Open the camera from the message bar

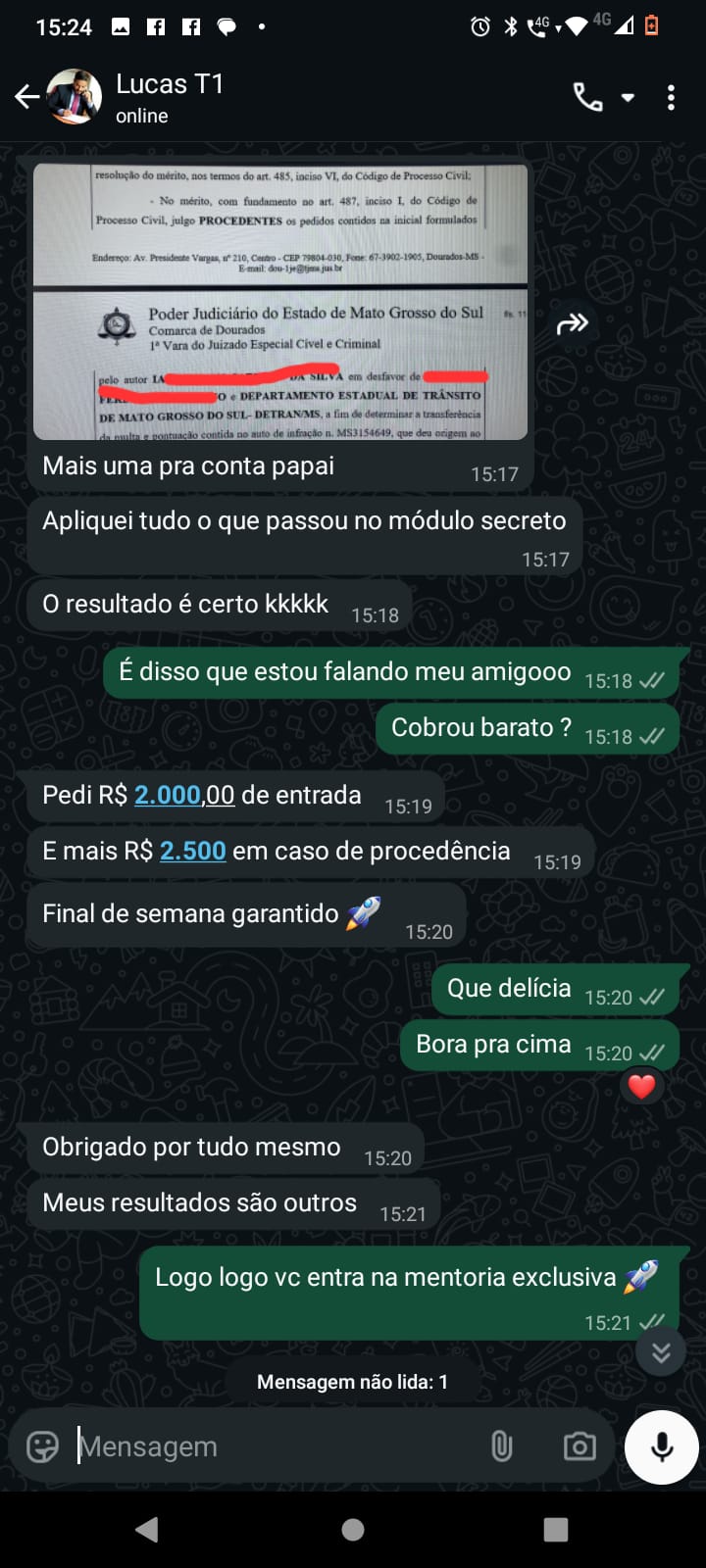[x=580, y=1446]
